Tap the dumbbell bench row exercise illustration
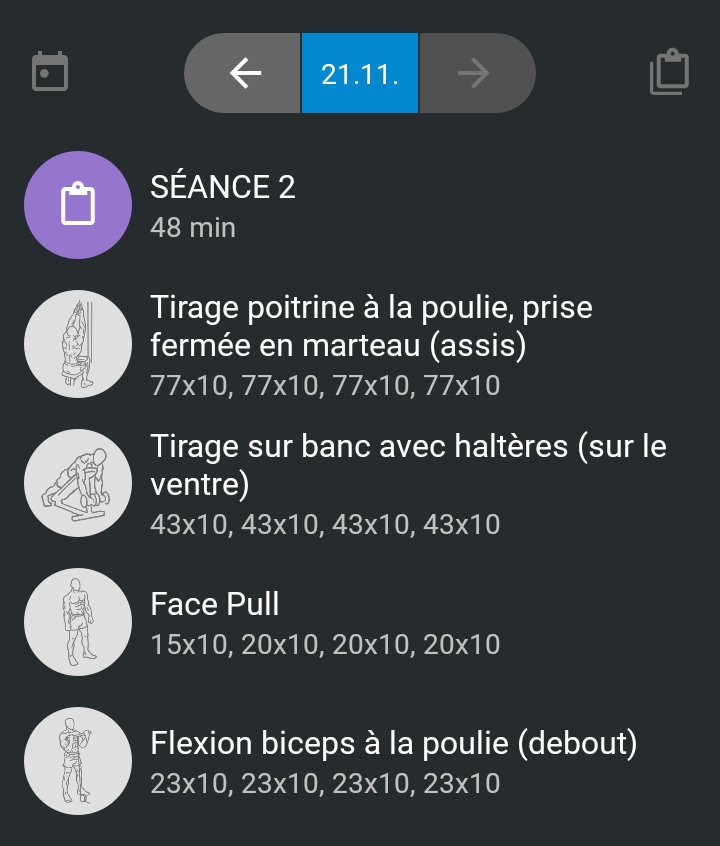The width and height of the screenshot is (720, 846). (77, 483)
